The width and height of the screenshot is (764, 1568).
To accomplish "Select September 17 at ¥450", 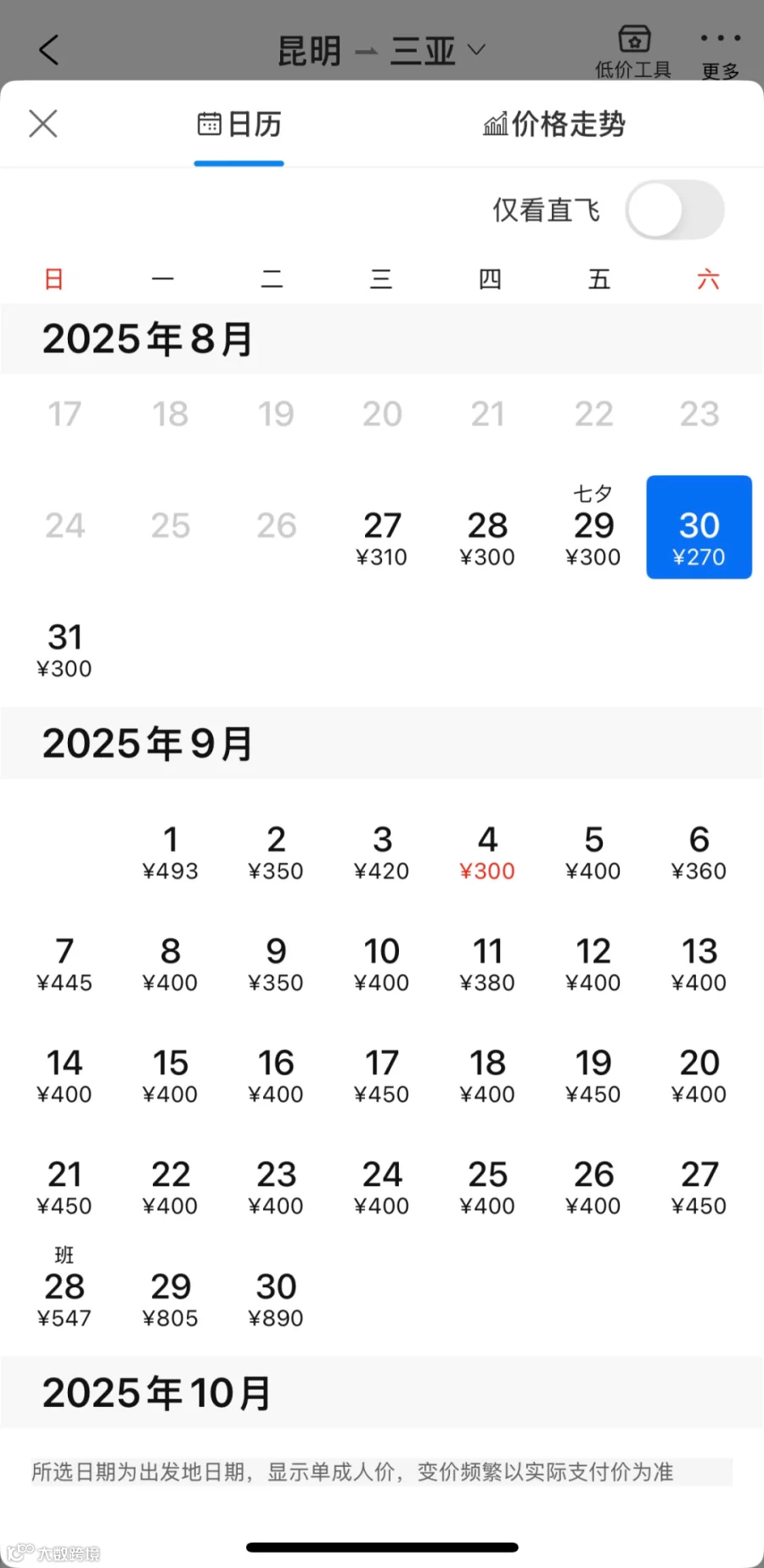I will click(x=382, y=1076).
